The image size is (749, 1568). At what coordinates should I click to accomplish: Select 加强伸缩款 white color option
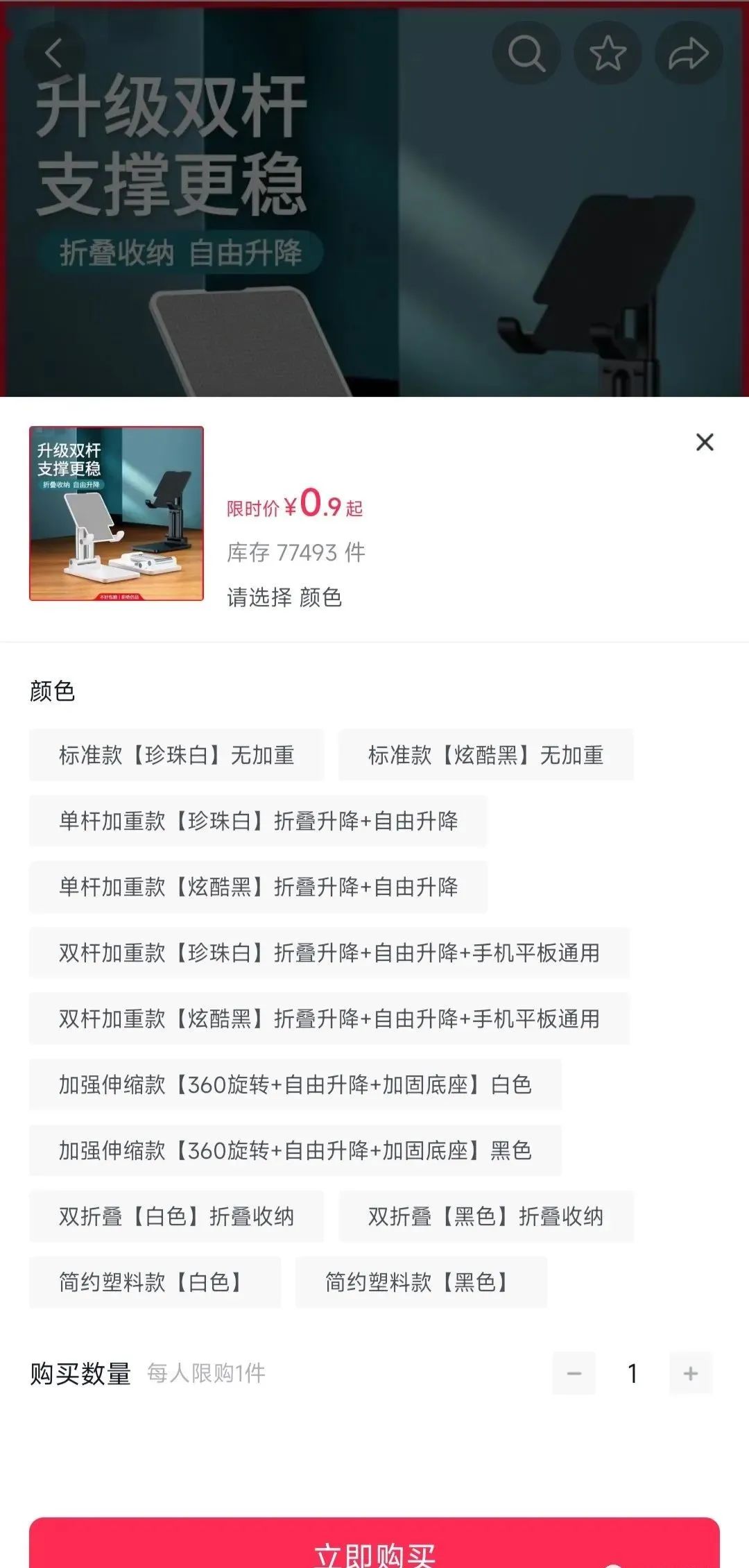[295, 1085]
